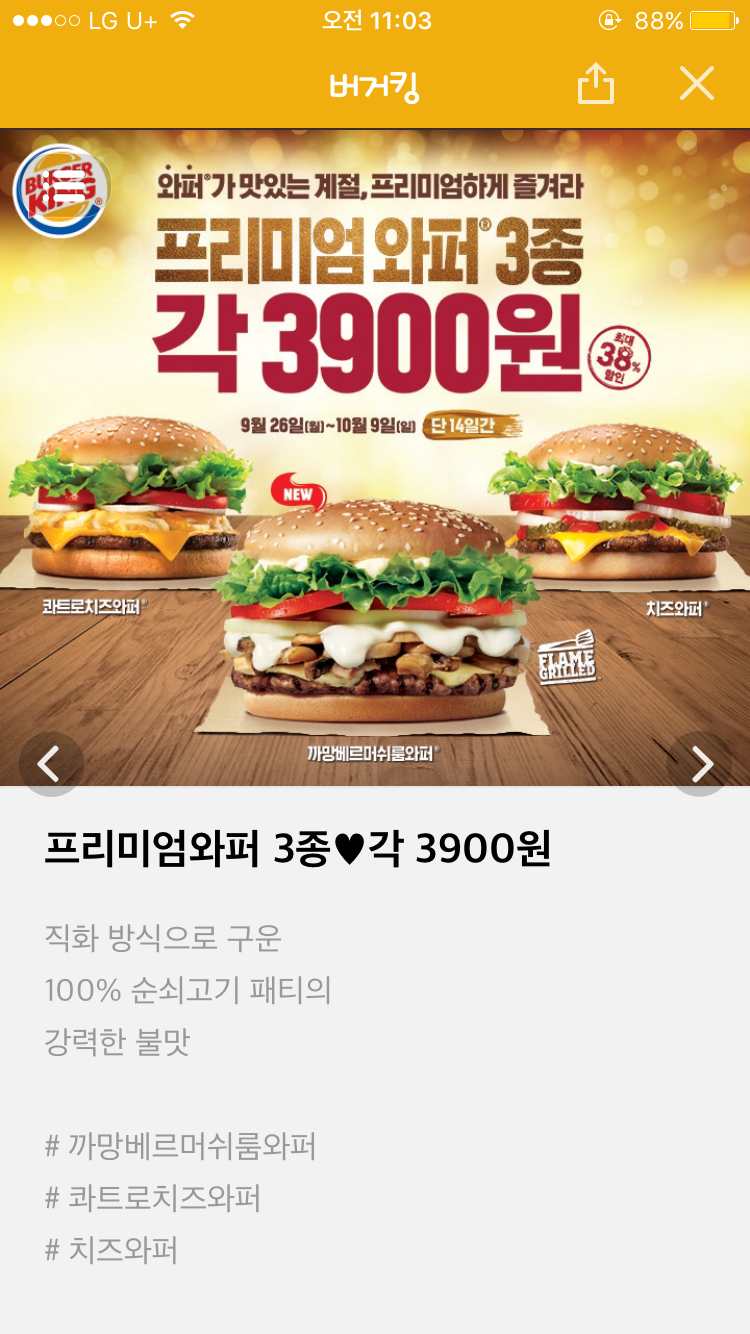Screen dimensions: 750x1334
Task: Share this Burger King promotion
Action: [595, 84]
